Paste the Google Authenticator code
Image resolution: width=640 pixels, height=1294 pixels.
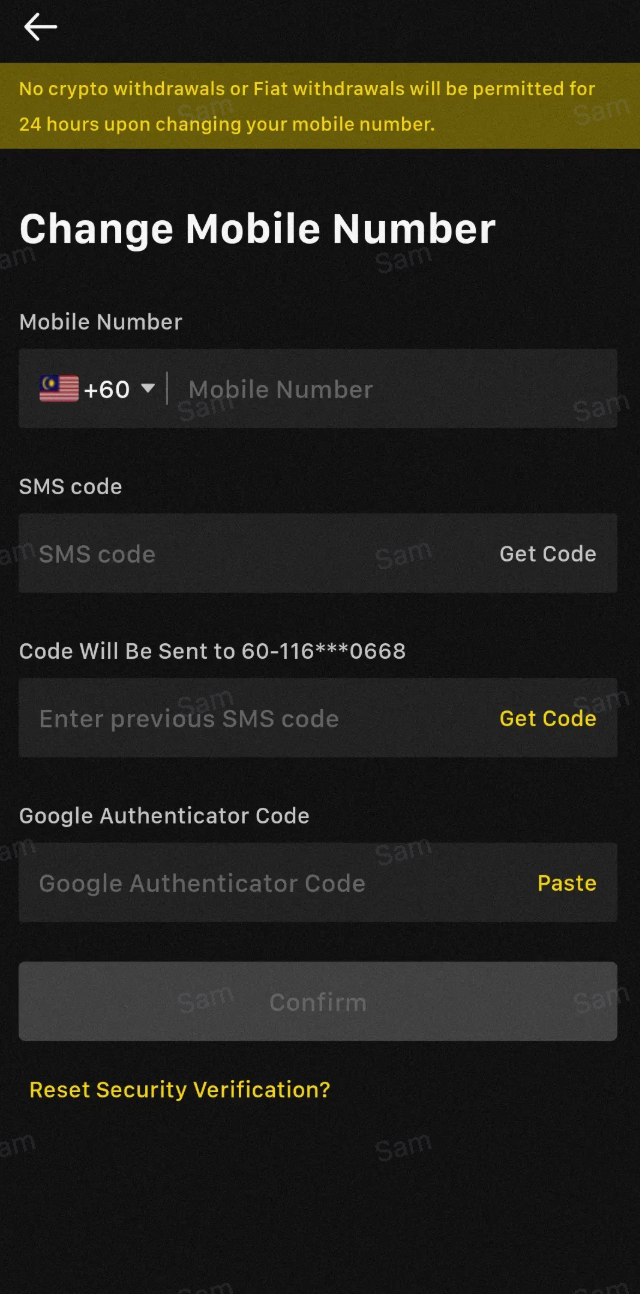point(566,883)
